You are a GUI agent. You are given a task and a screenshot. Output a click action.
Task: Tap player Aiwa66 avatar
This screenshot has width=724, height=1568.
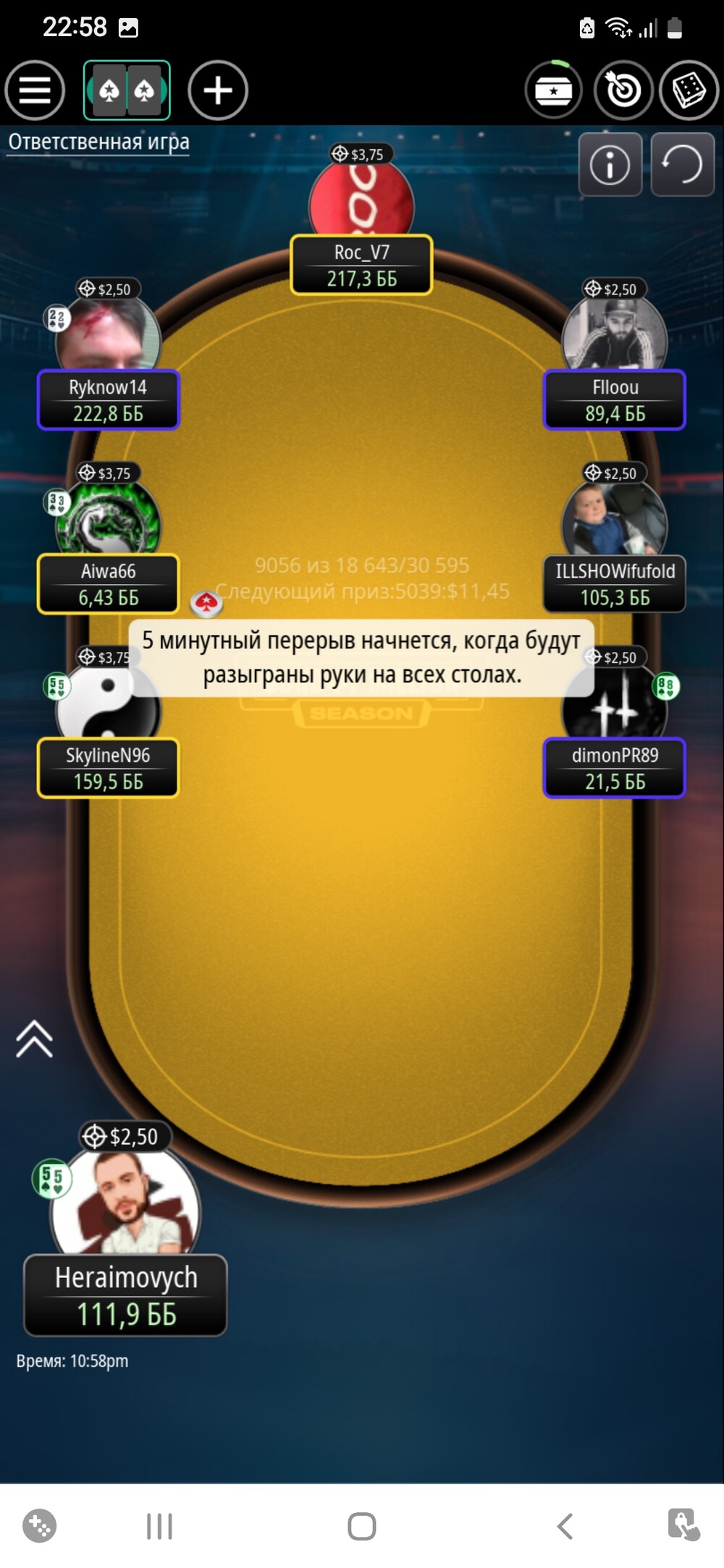pyautogui.click(x=108, y=517)
